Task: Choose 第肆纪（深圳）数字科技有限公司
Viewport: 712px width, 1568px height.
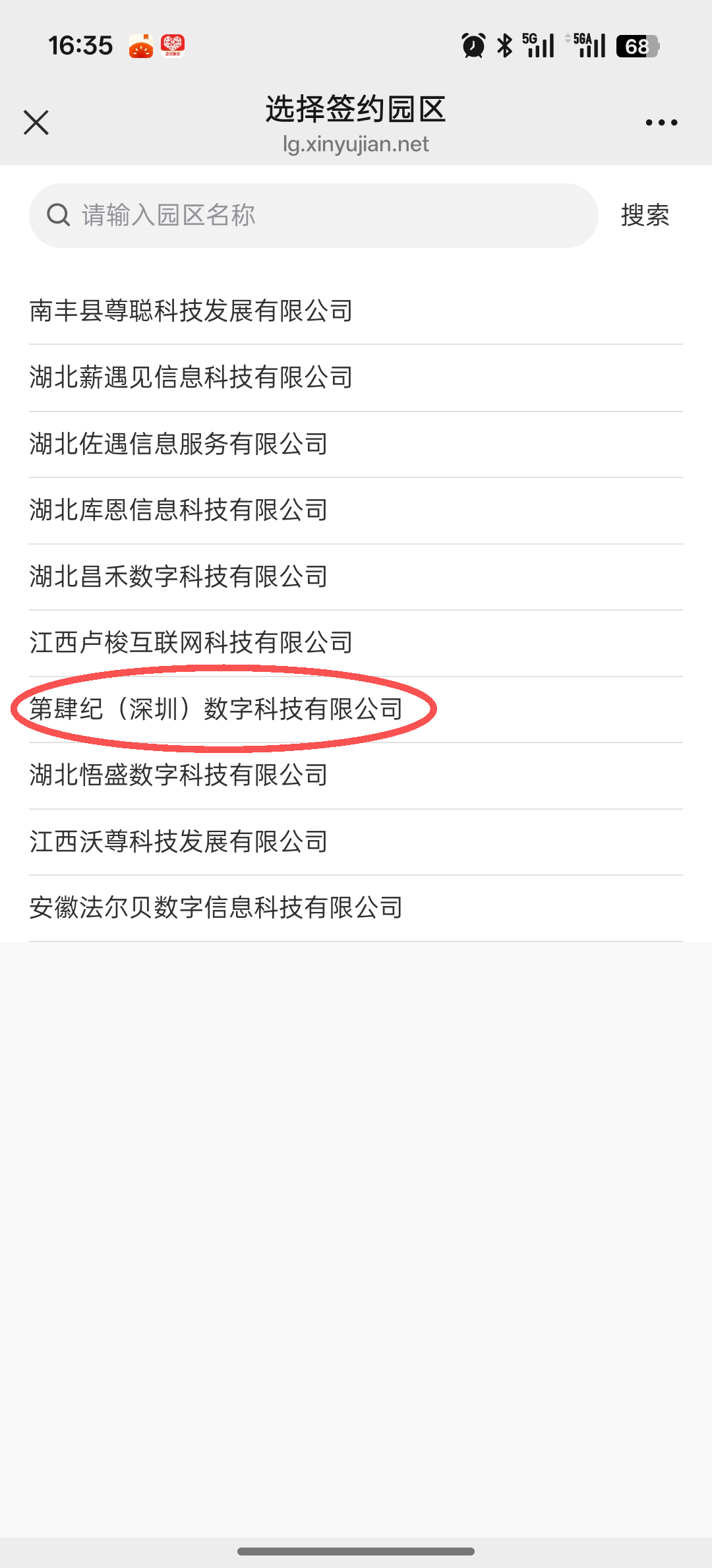Action: point(216,709)
